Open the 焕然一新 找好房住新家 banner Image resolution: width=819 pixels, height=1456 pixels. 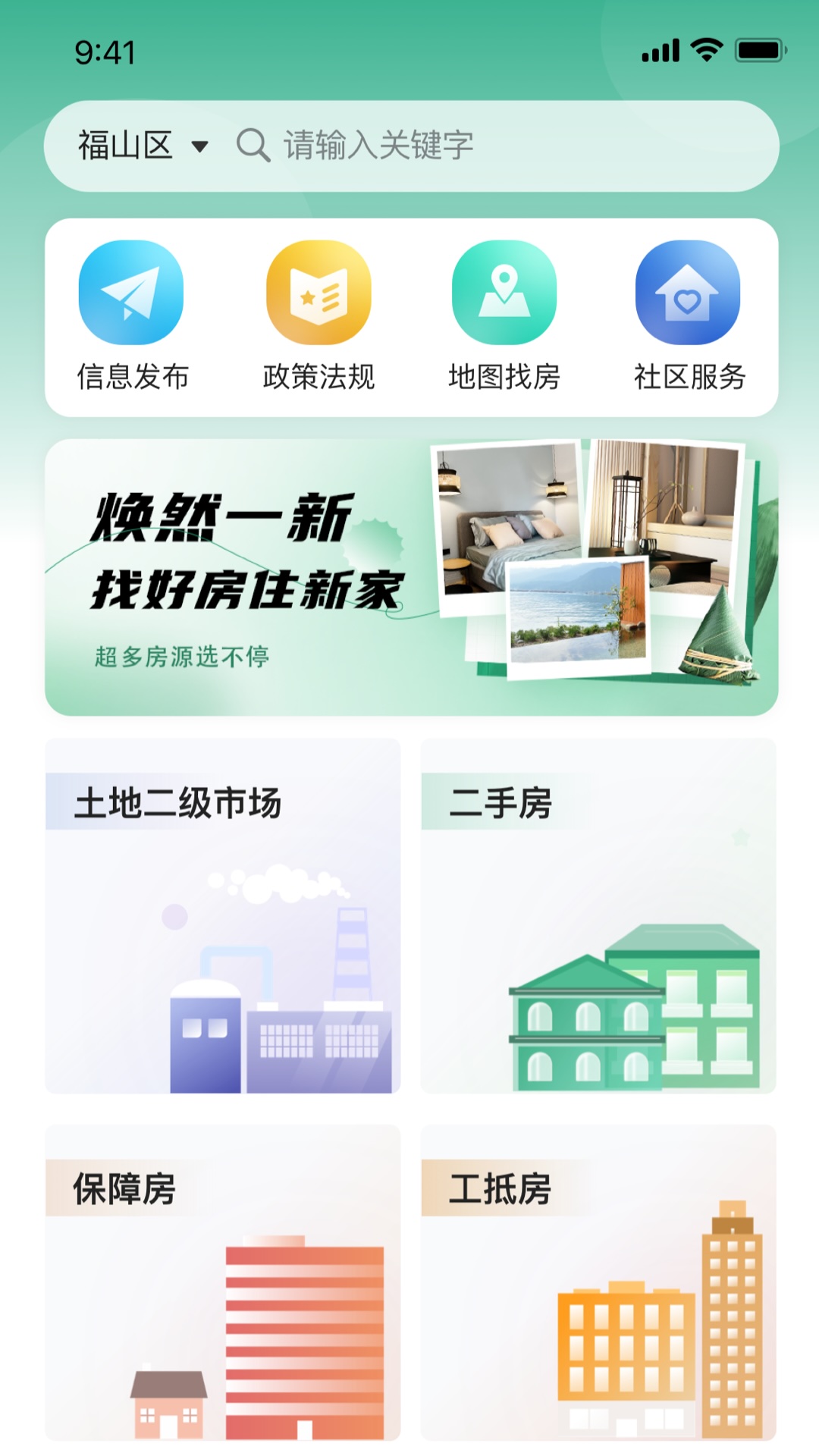pos(411,577)
